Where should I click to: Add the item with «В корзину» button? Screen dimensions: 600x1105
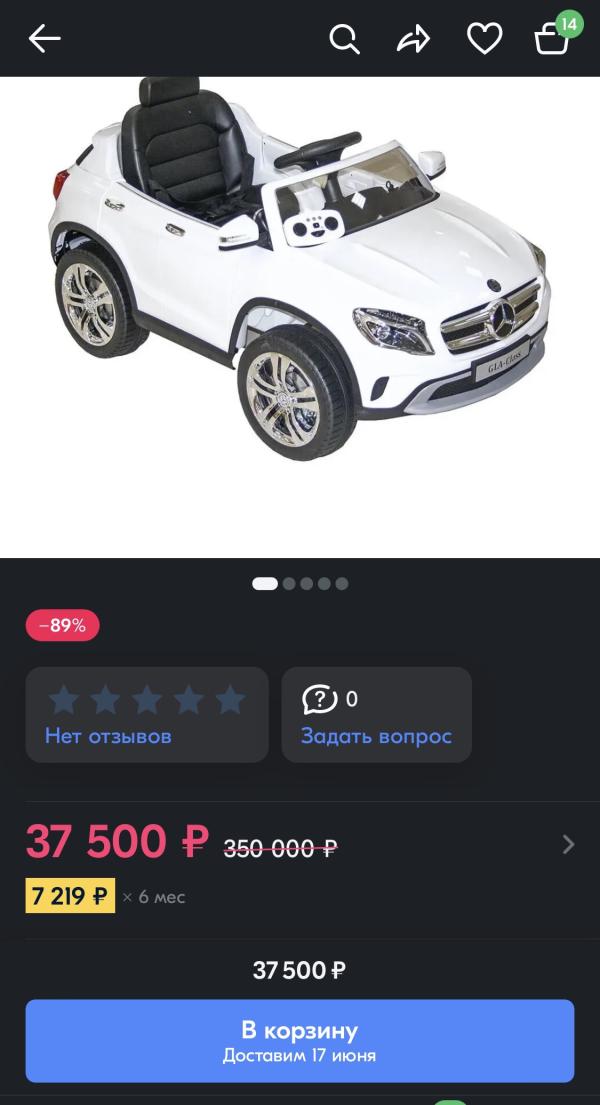pyautogui.click(x=300, y=1040)
